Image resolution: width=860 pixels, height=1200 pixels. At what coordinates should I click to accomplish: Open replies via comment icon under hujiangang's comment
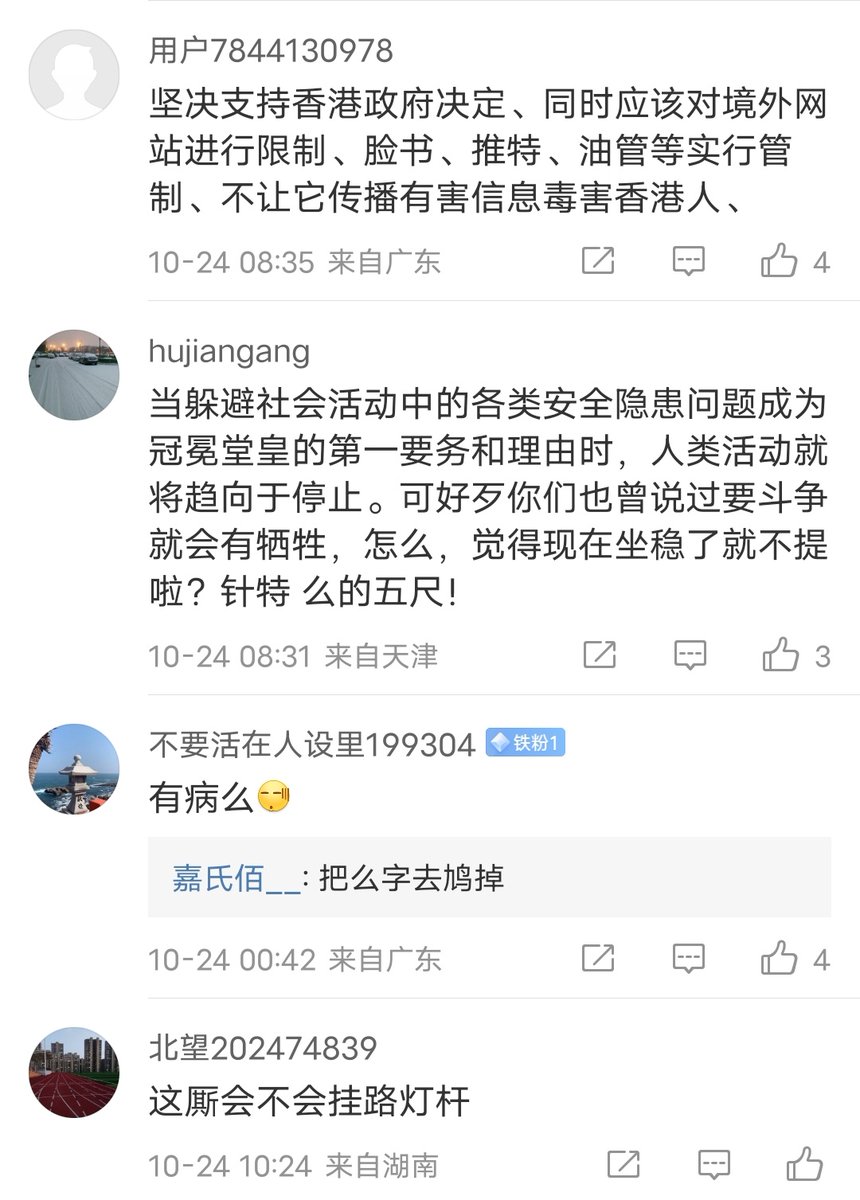pos(687,655)
